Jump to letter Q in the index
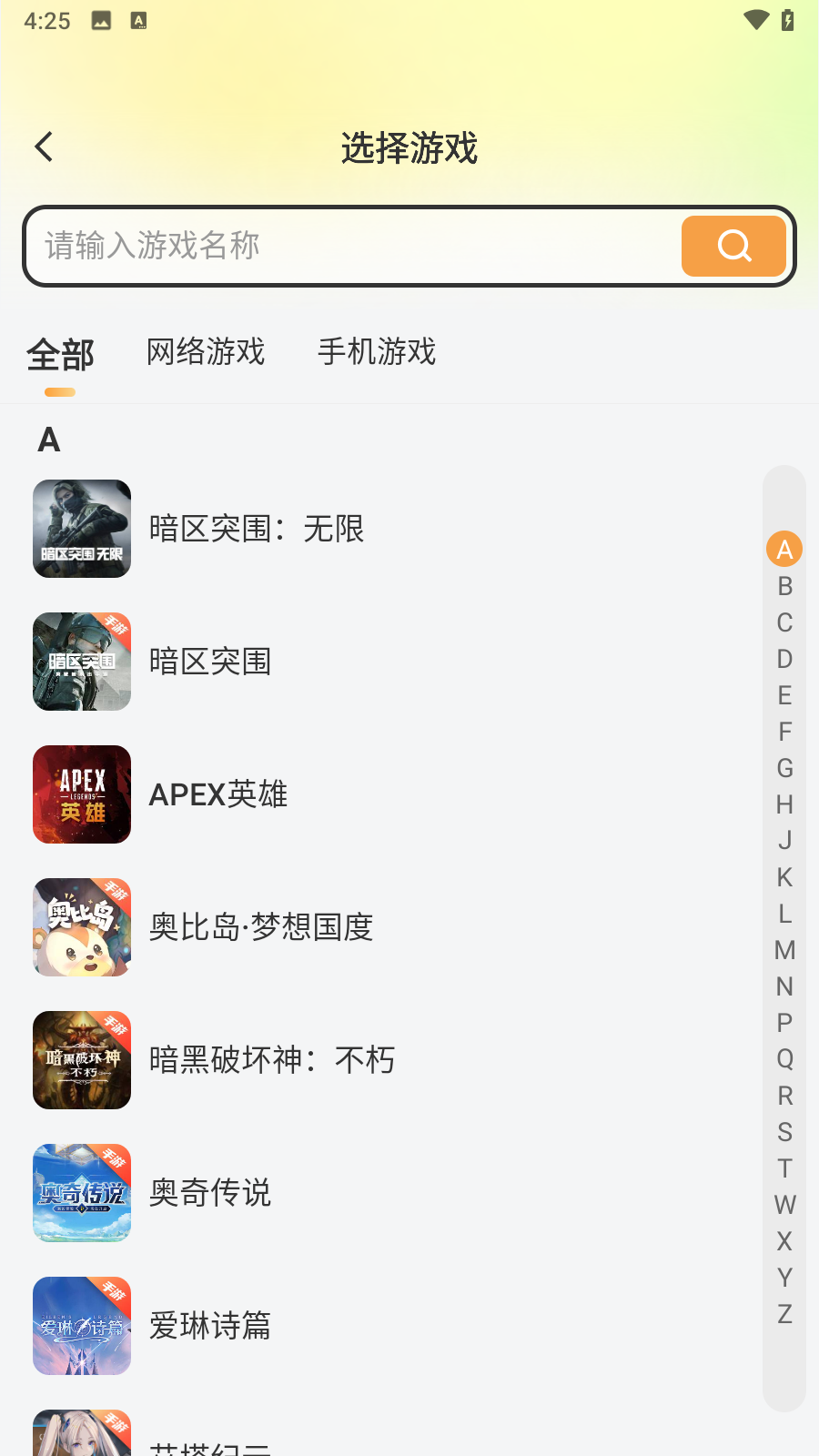The width and height of the screenshot is (819, 1456). click(x=784, y=1059)
